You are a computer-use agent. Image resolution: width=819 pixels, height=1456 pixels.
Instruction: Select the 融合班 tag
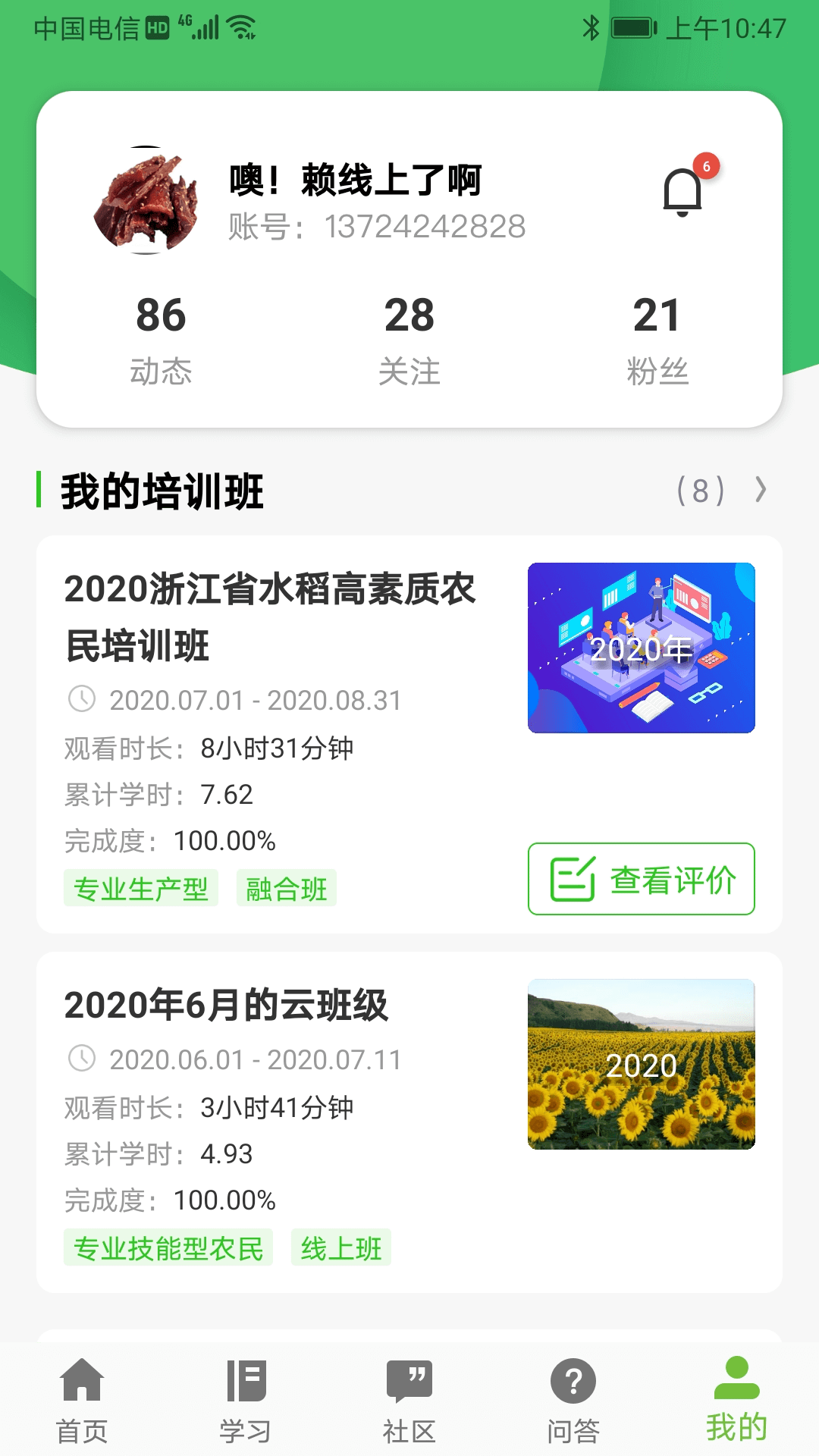coord(287,890)
